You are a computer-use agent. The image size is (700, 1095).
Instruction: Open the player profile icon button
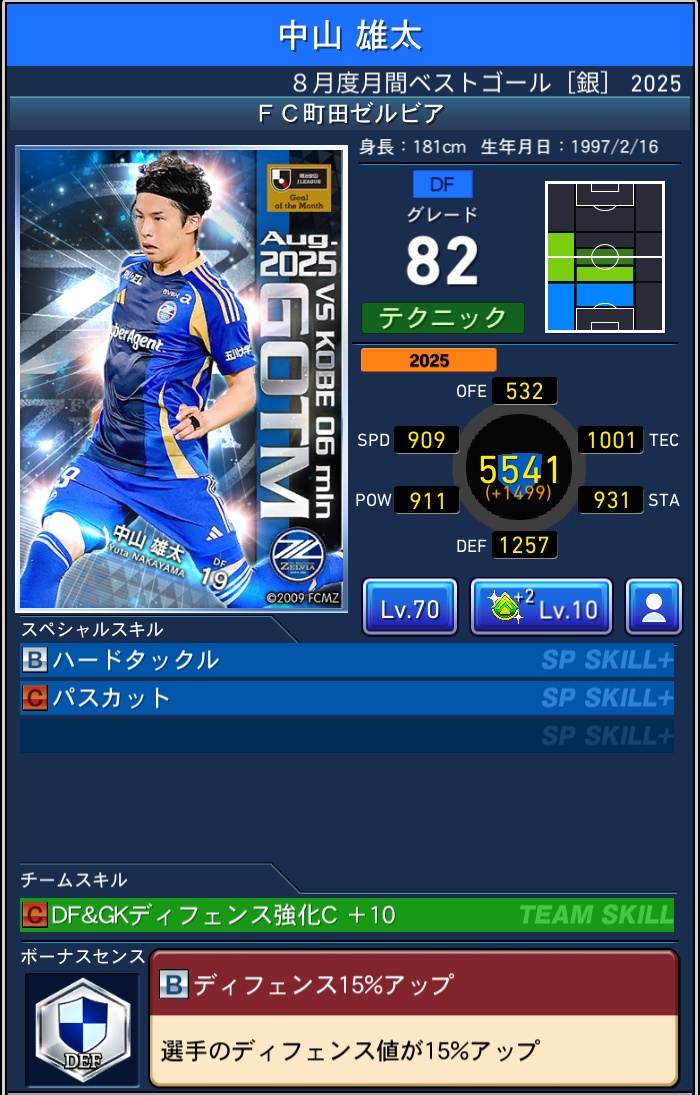pyautogui.click(x=654, y=607)
